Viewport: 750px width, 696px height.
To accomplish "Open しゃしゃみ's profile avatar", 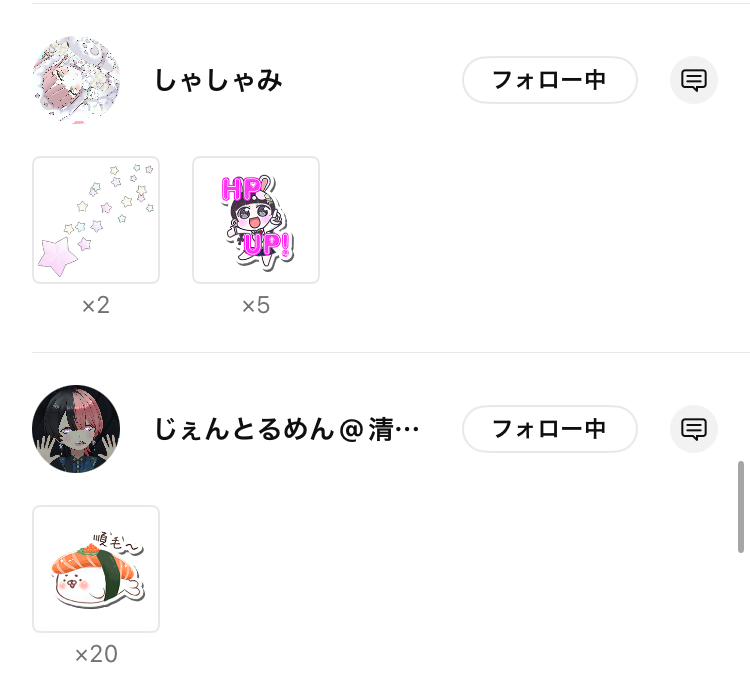I will 76,80.
